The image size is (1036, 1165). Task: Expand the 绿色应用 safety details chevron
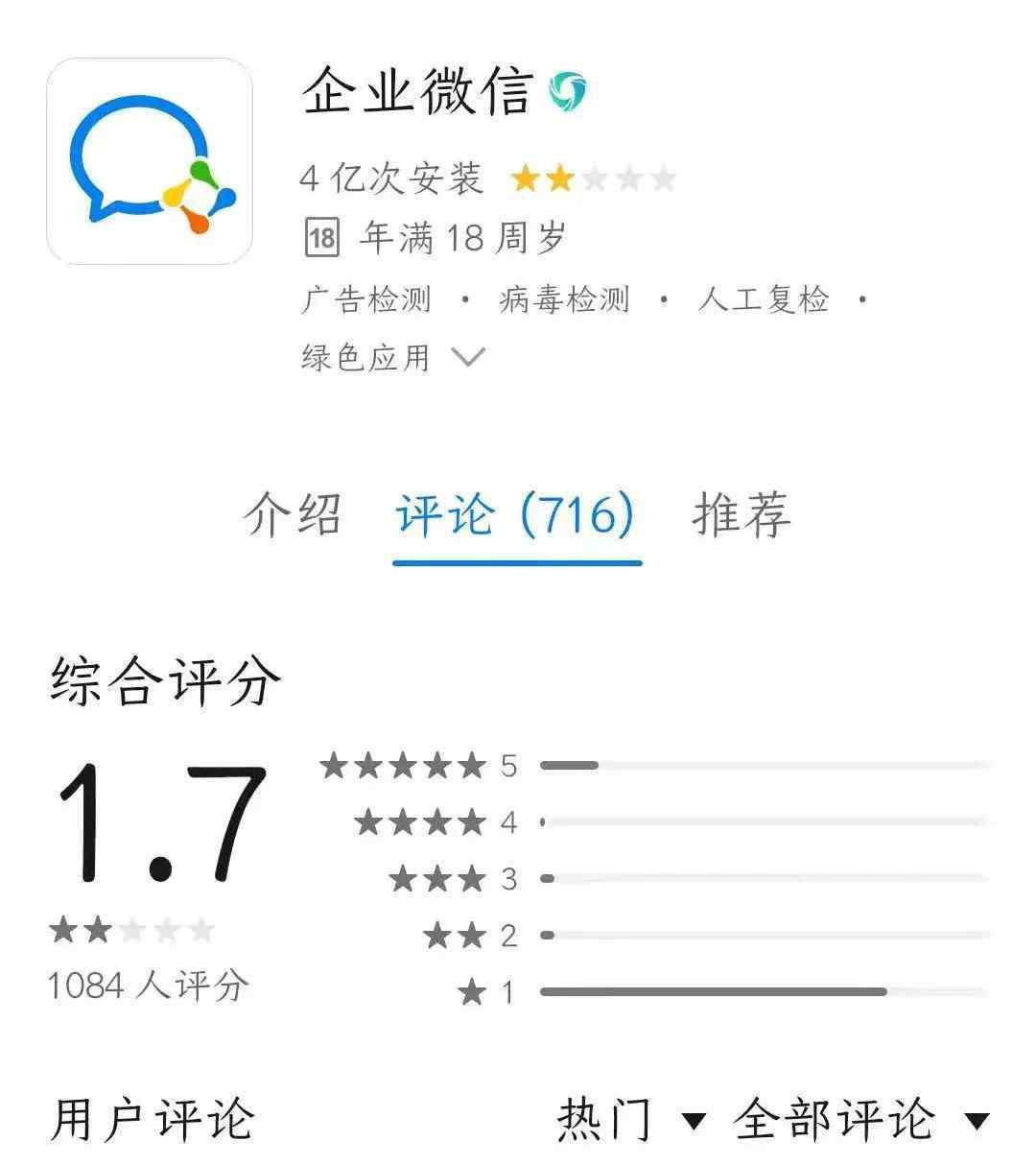pyautogui.click(x=468, y=358)
